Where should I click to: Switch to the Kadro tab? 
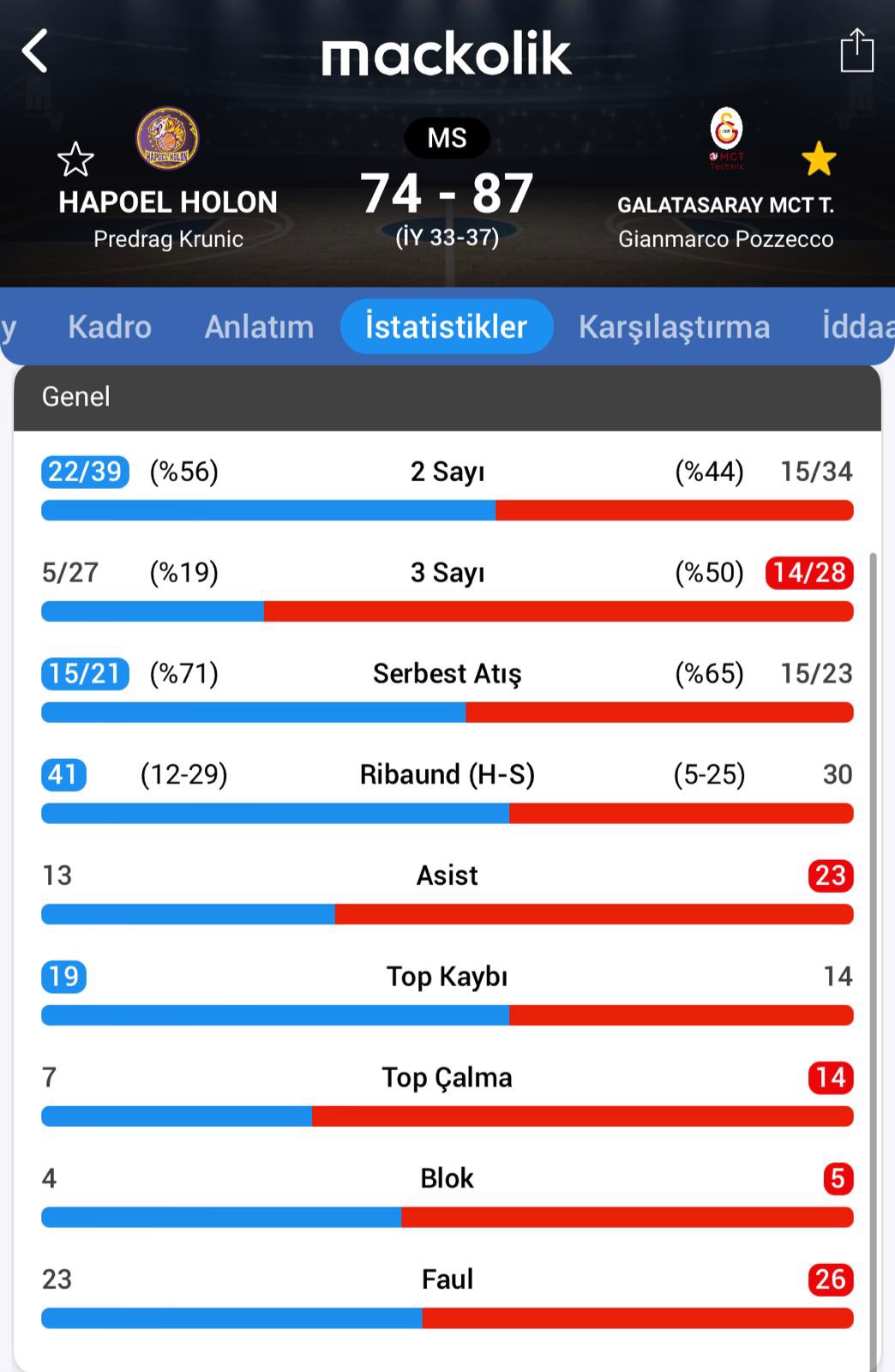110,327
